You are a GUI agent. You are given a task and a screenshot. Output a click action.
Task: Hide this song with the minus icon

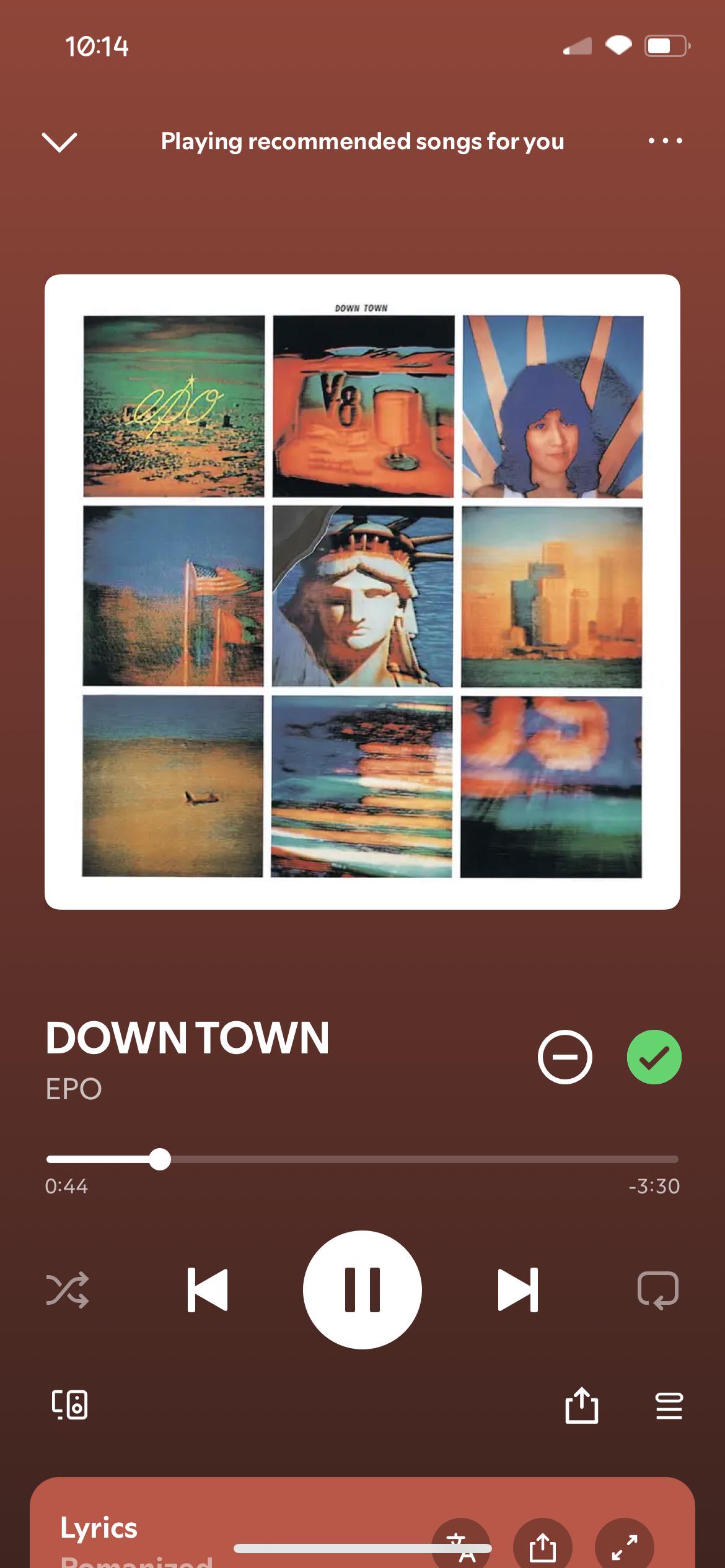[x=565, y=1057]
